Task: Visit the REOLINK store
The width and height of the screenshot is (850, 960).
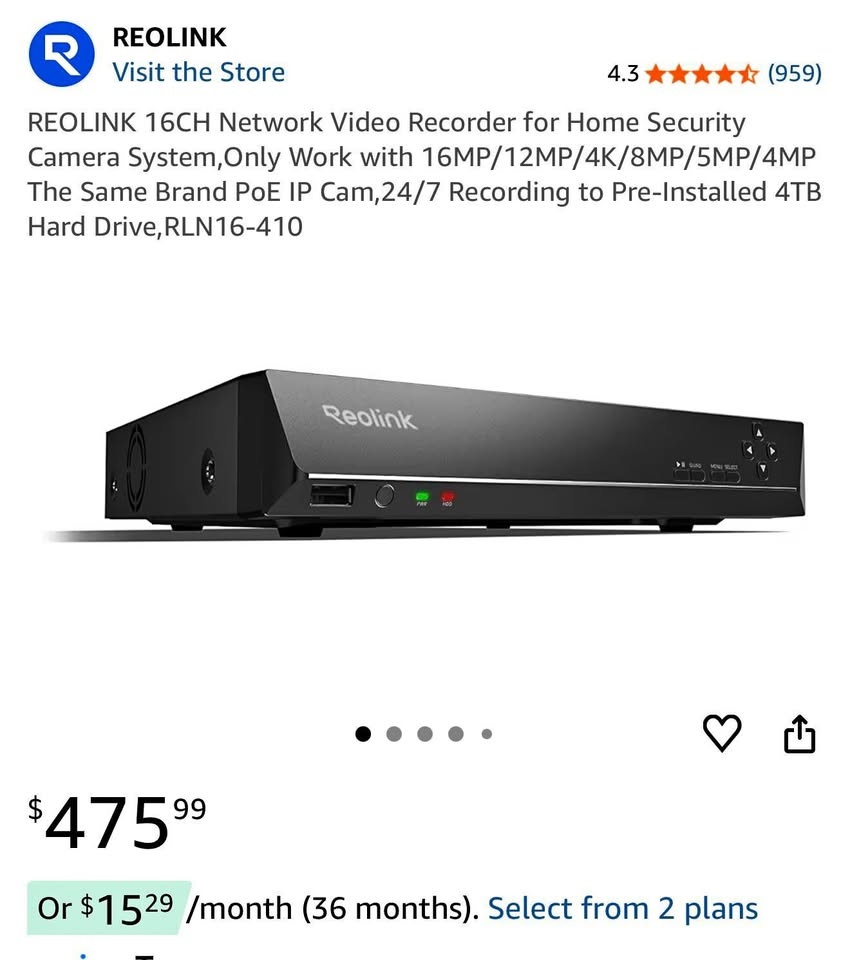Action: 198,72
